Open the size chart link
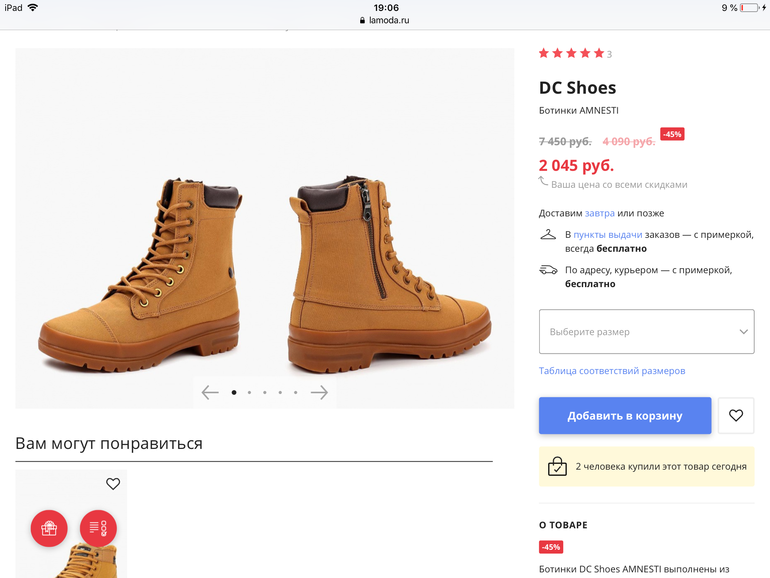This screenshot has width=770, height=578. click(x=611, y=371)
